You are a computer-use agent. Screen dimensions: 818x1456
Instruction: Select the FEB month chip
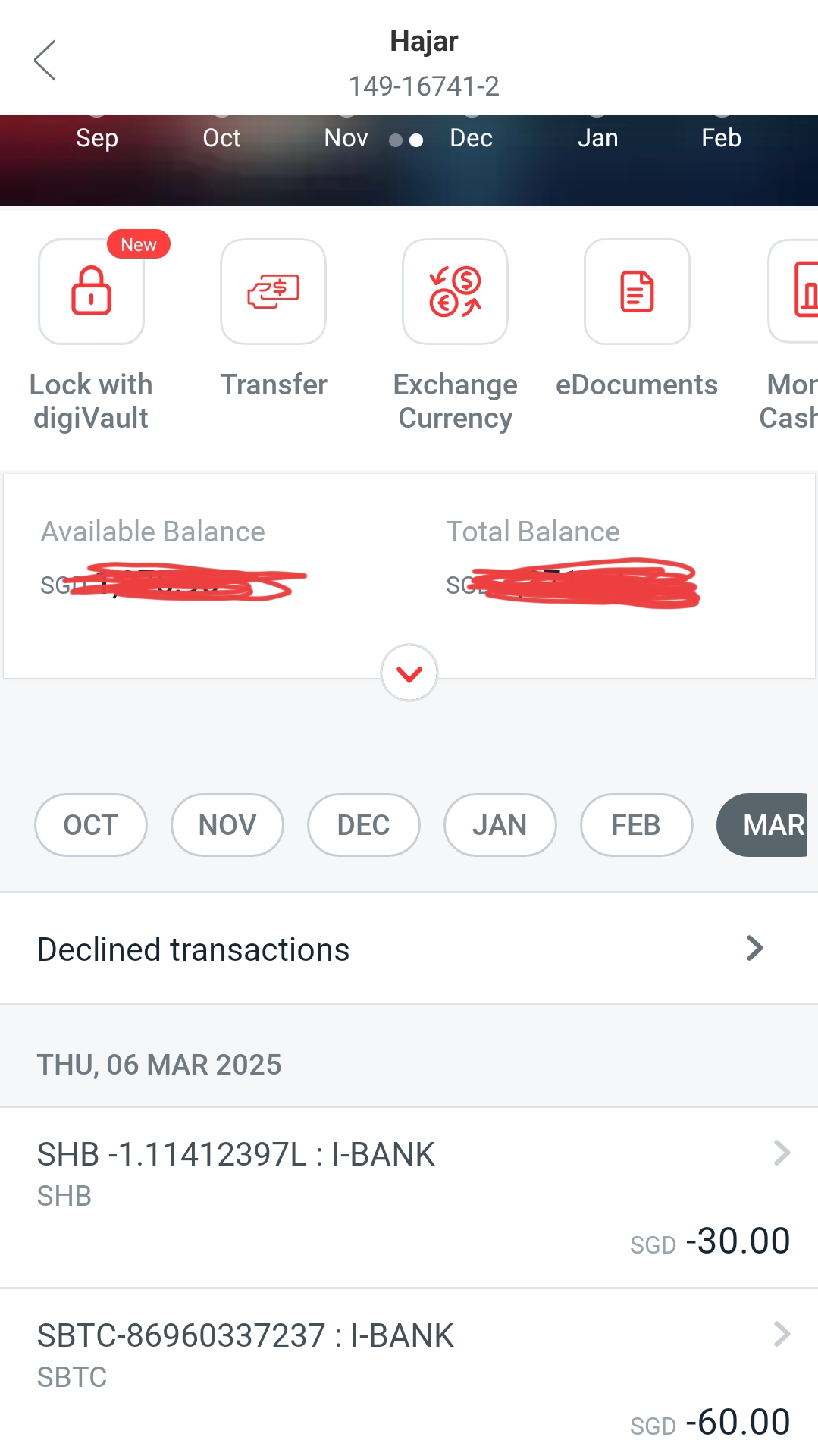pos(637,825)
